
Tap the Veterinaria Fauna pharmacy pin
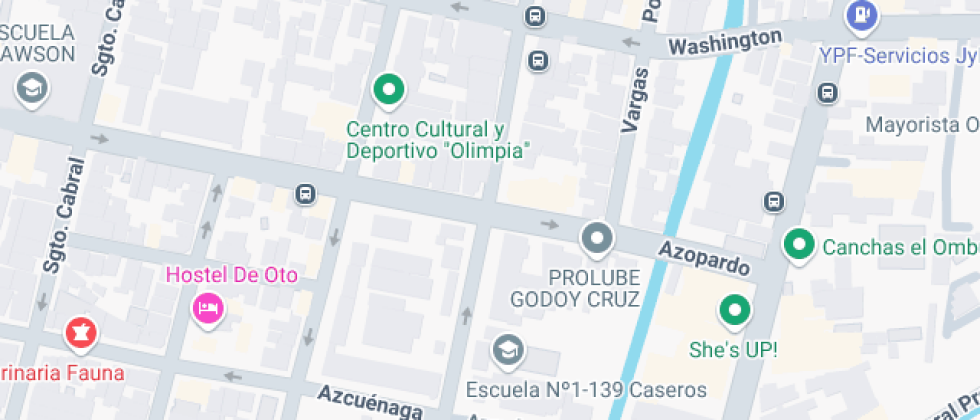81,334
